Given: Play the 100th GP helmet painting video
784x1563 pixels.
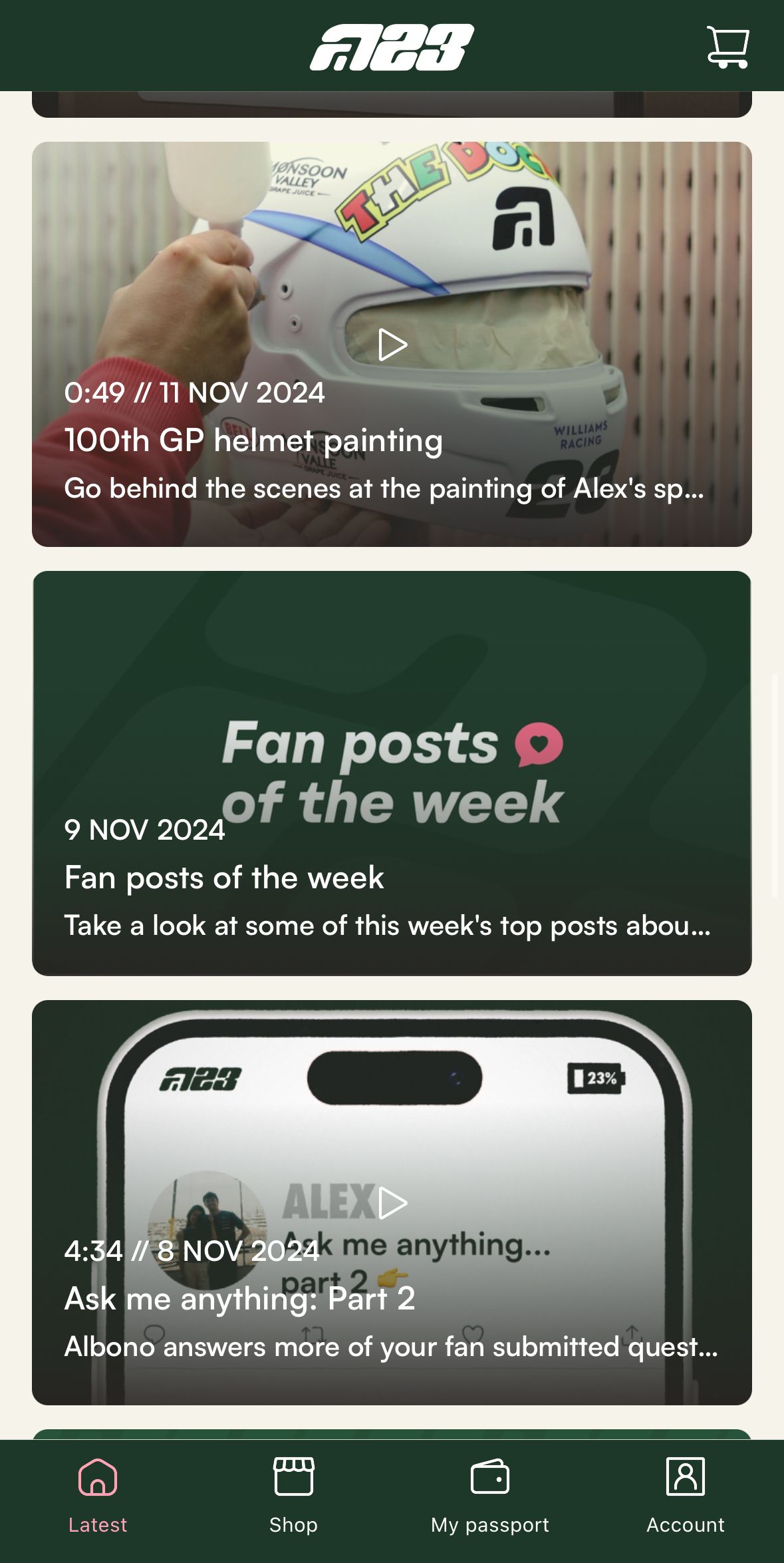Looking at the screenshot, I should pyautogui.click(x=392, y=345).
